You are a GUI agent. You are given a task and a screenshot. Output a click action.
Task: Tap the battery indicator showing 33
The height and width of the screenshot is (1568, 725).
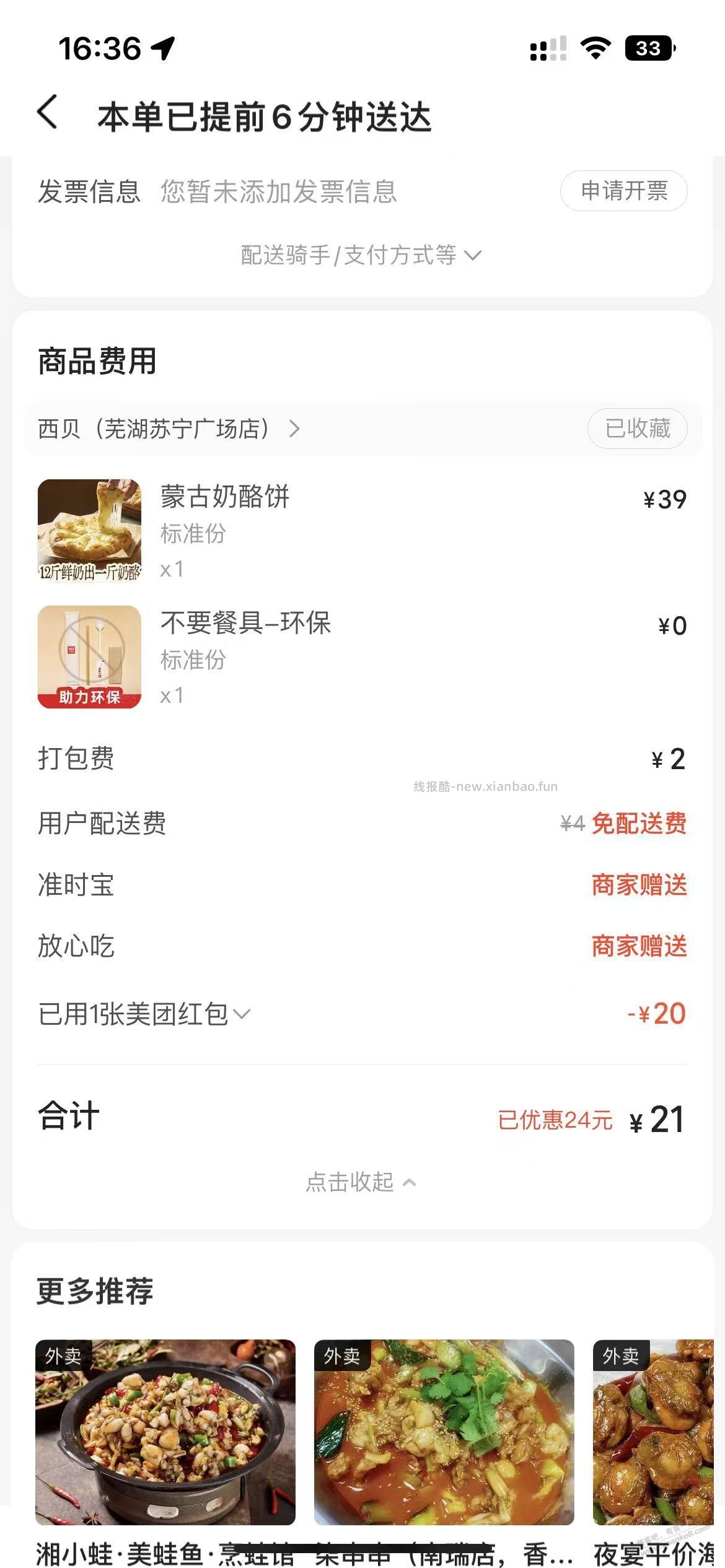647,48
